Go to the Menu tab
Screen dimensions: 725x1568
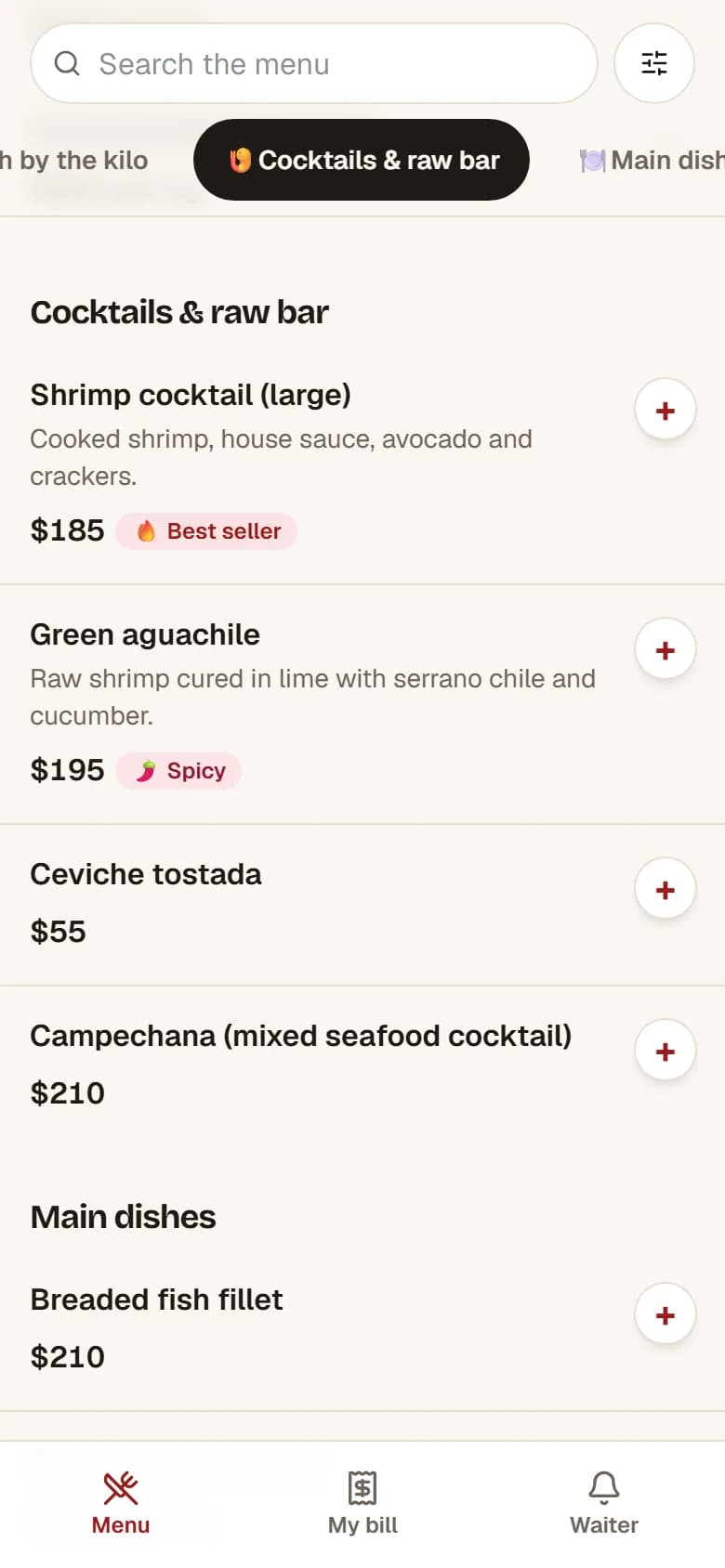pos(121,1503)
